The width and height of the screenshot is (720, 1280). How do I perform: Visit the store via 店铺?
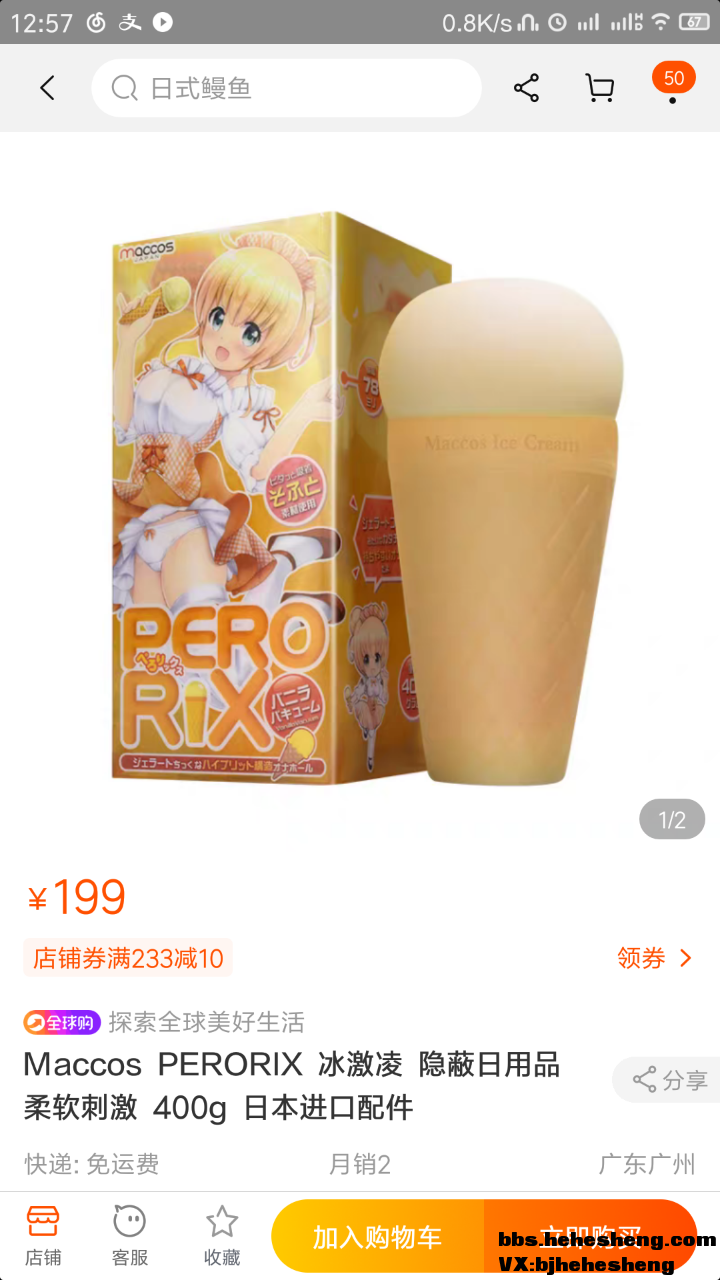tap(43, 1236)
